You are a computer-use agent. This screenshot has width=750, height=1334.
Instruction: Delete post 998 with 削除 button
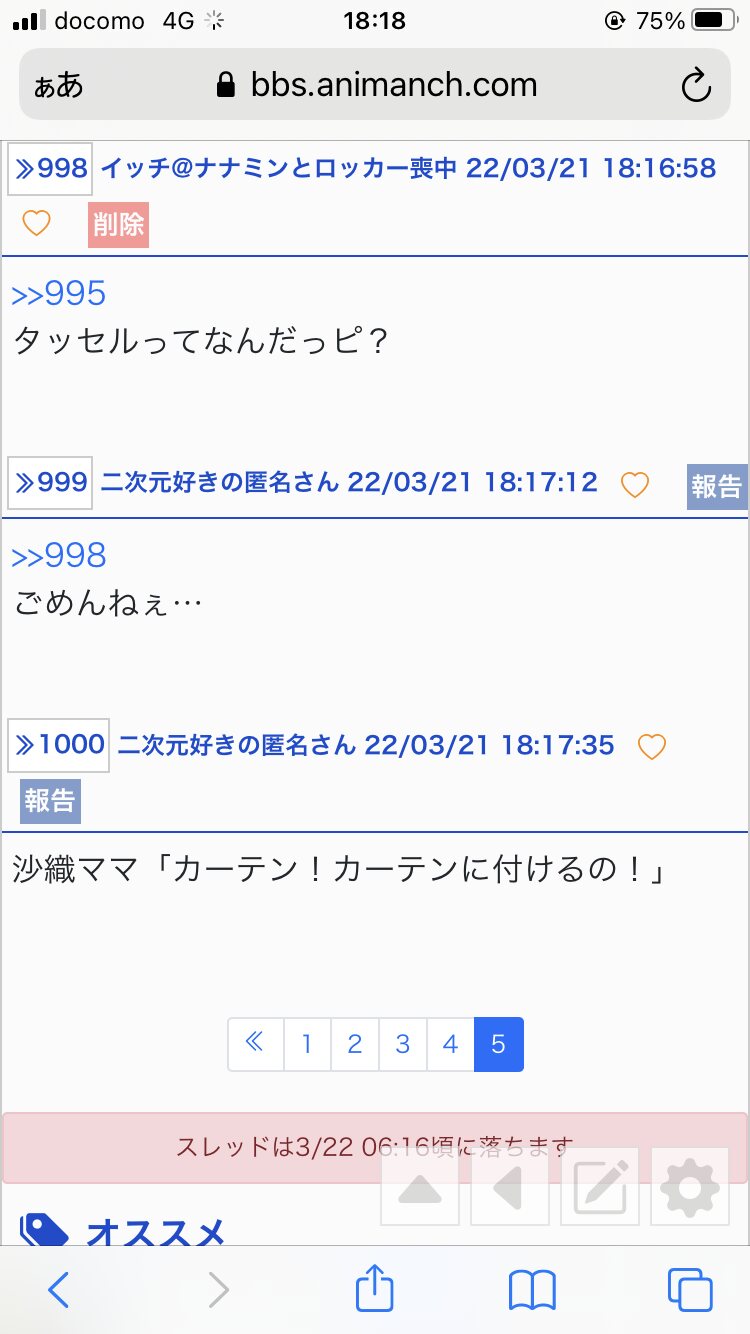(x=118, y=225)
